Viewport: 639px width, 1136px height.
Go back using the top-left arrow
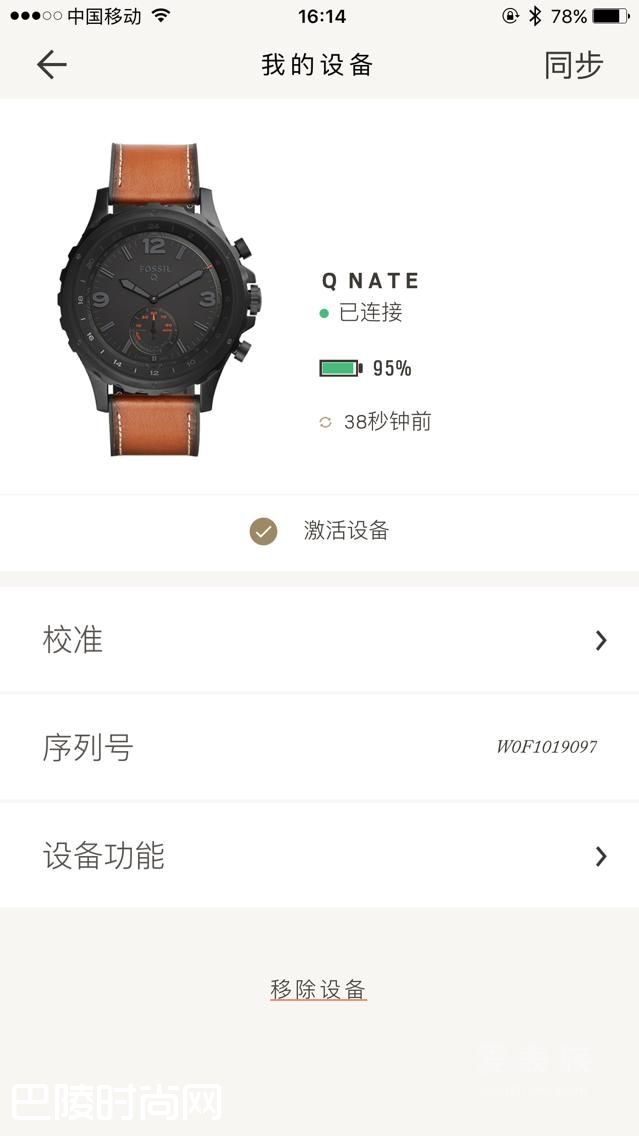[x=51, y=65]
